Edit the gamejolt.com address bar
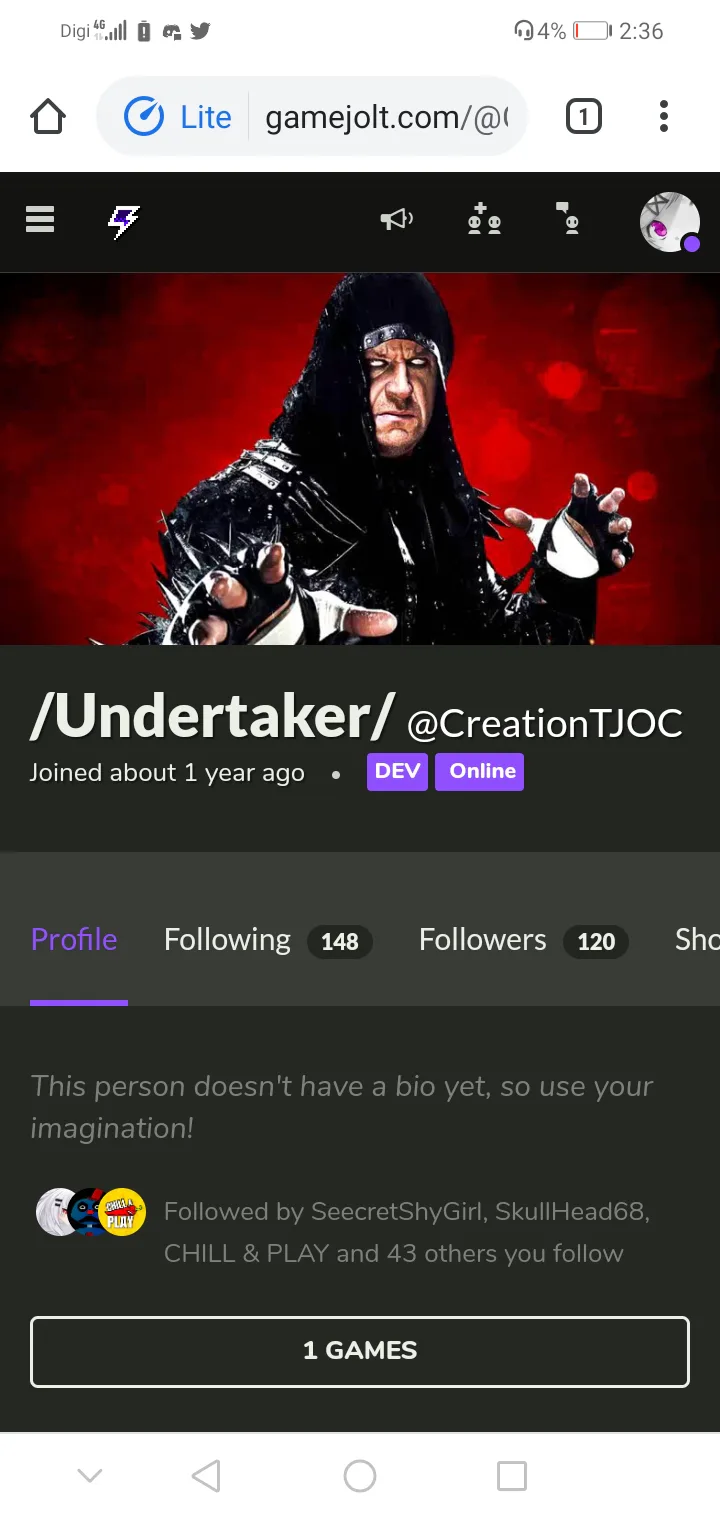 [387, 118]
